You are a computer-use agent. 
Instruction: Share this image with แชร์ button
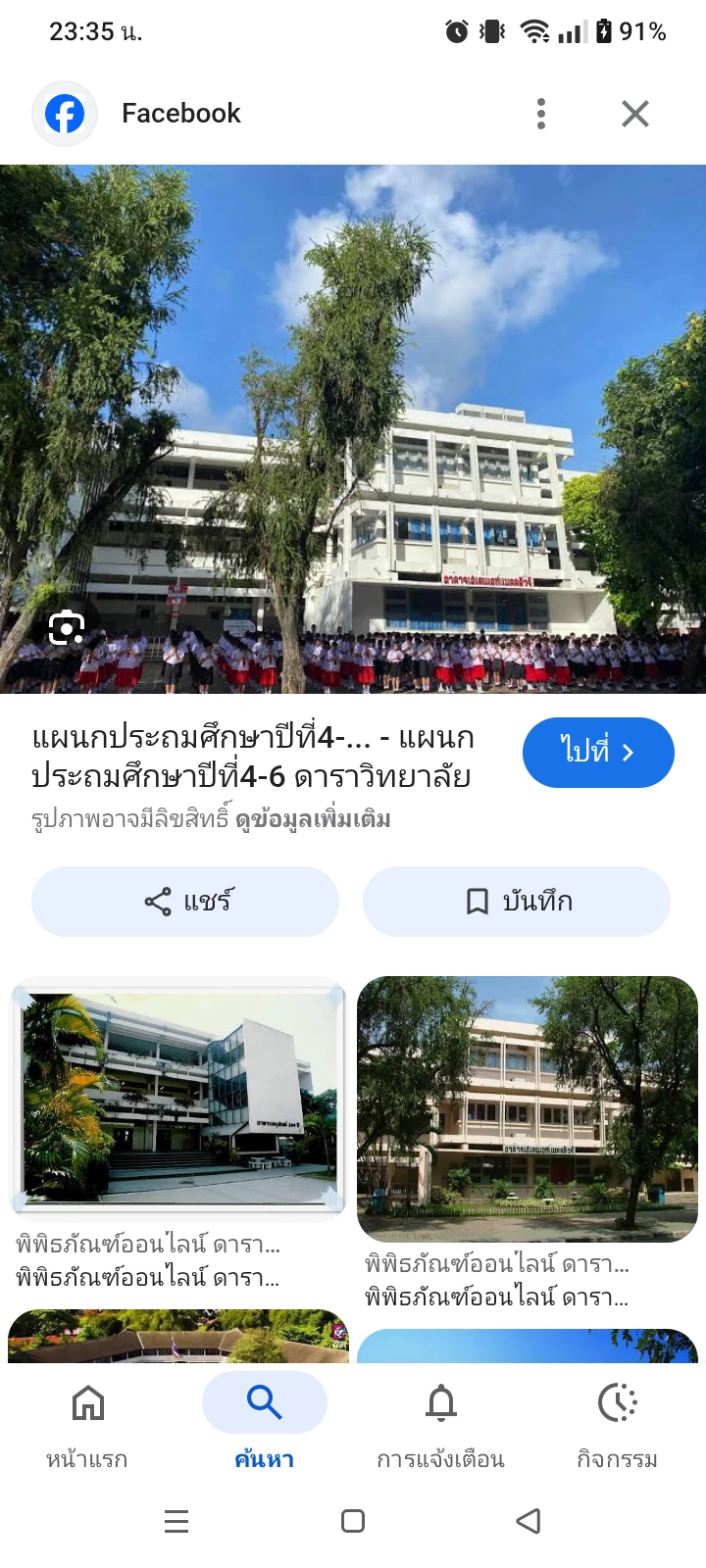point(185,902)
